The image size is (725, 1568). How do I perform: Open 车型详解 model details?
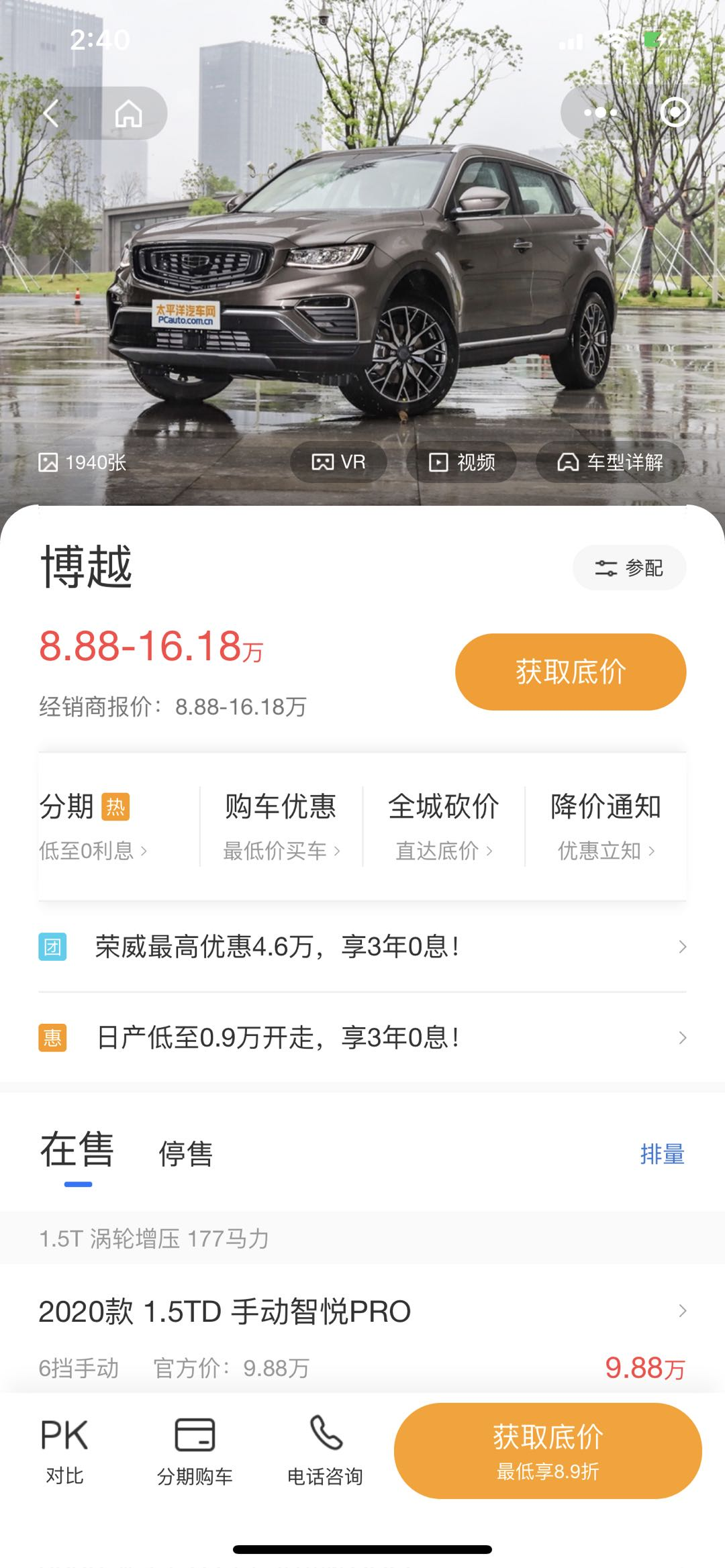tap(610, 462)
